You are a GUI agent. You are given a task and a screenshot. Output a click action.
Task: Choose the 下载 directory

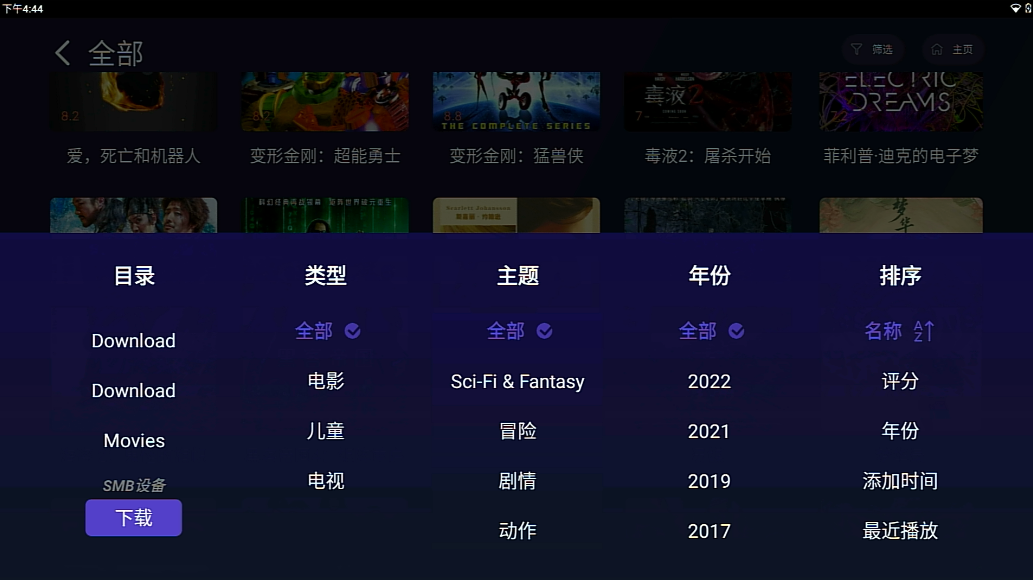pos(134,518)
